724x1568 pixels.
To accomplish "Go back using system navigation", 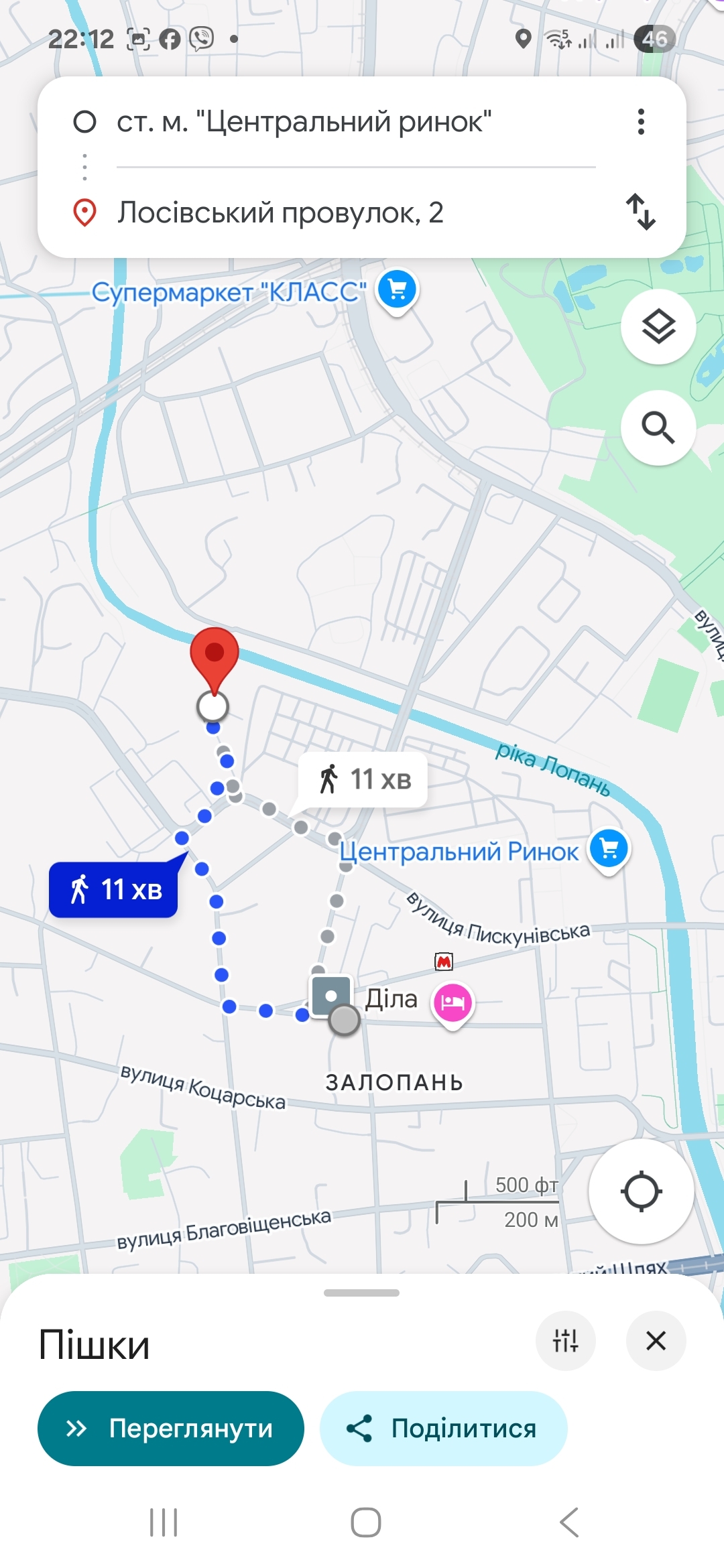I will point(569,1522).
